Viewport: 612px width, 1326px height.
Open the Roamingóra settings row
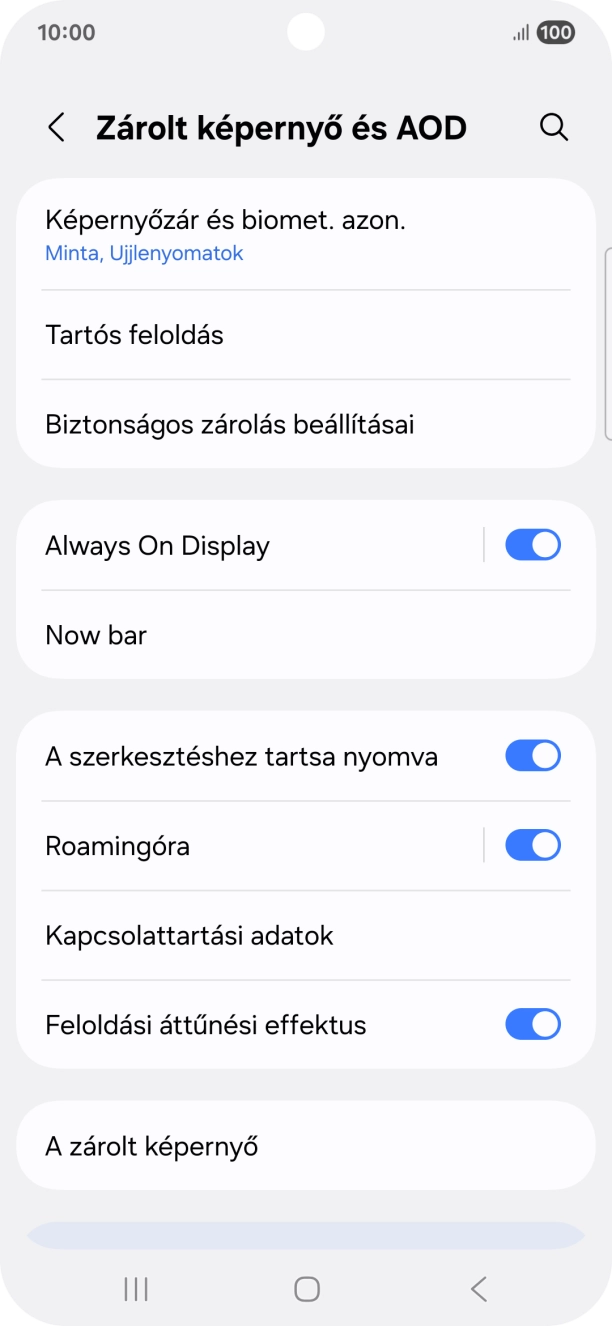click(250, 846)
